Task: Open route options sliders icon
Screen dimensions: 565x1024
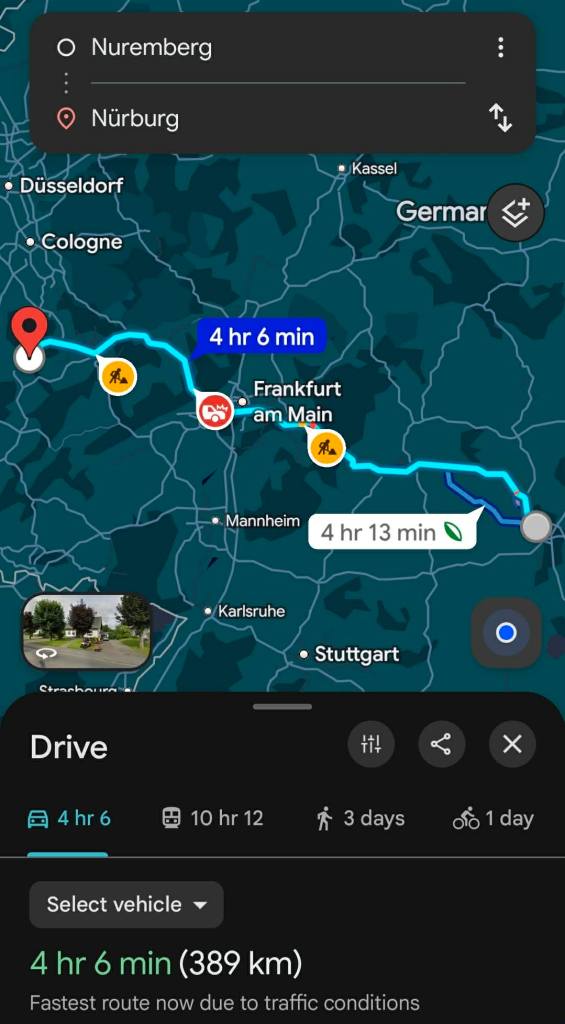Action: click(x=371, y=744)
